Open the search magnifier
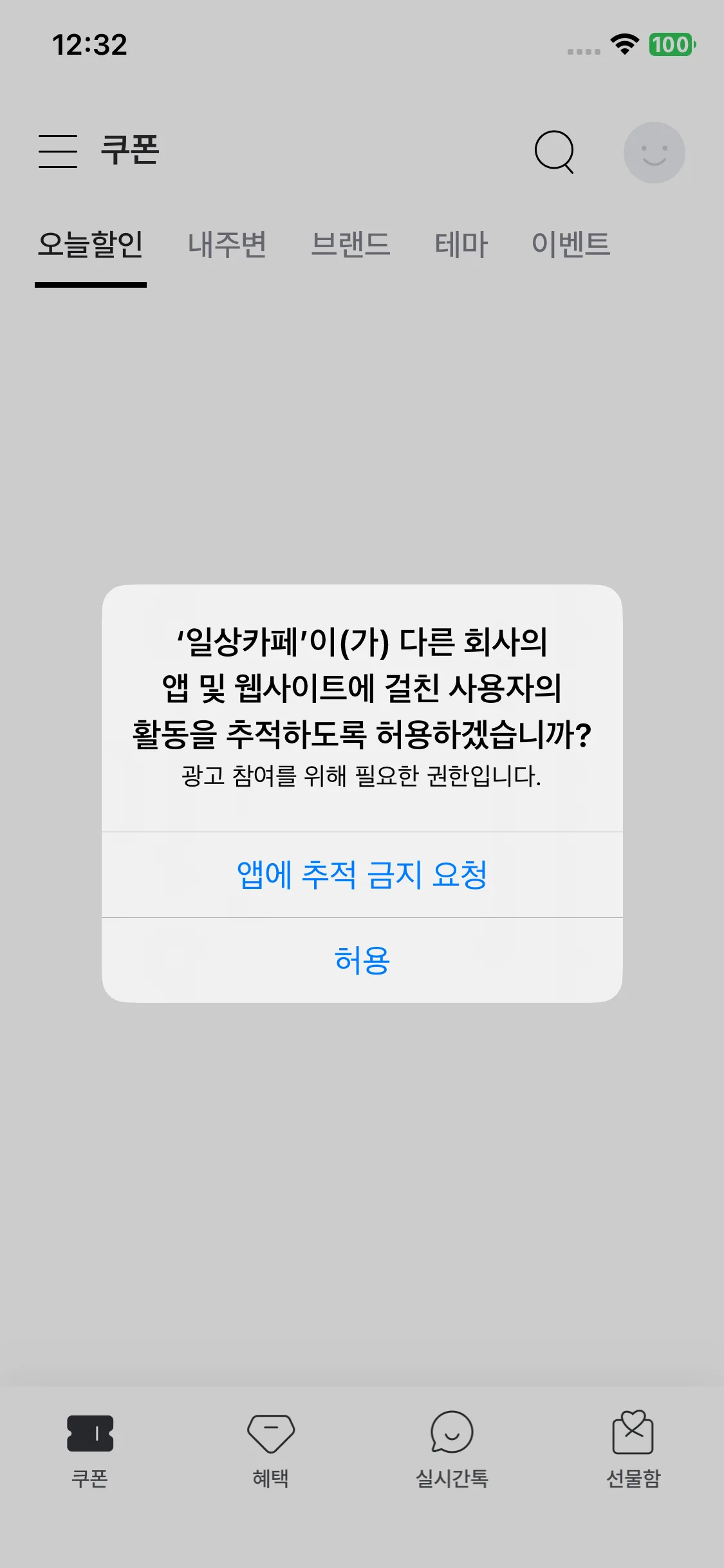724x1568 pixels. [554, 152]
